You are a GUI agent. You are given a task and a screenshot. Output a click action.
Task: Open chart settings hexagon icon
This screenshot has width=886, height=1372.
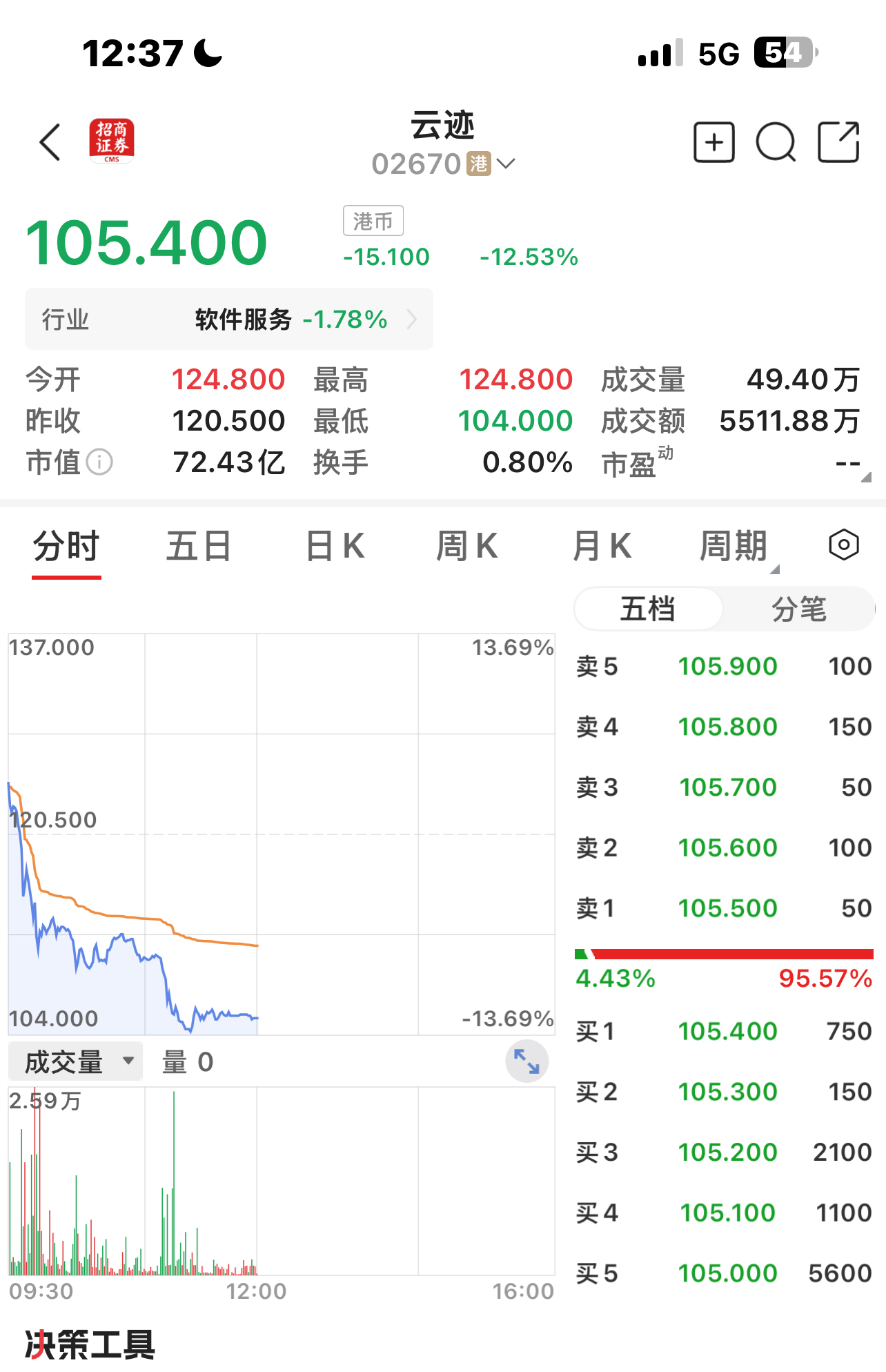843,545
